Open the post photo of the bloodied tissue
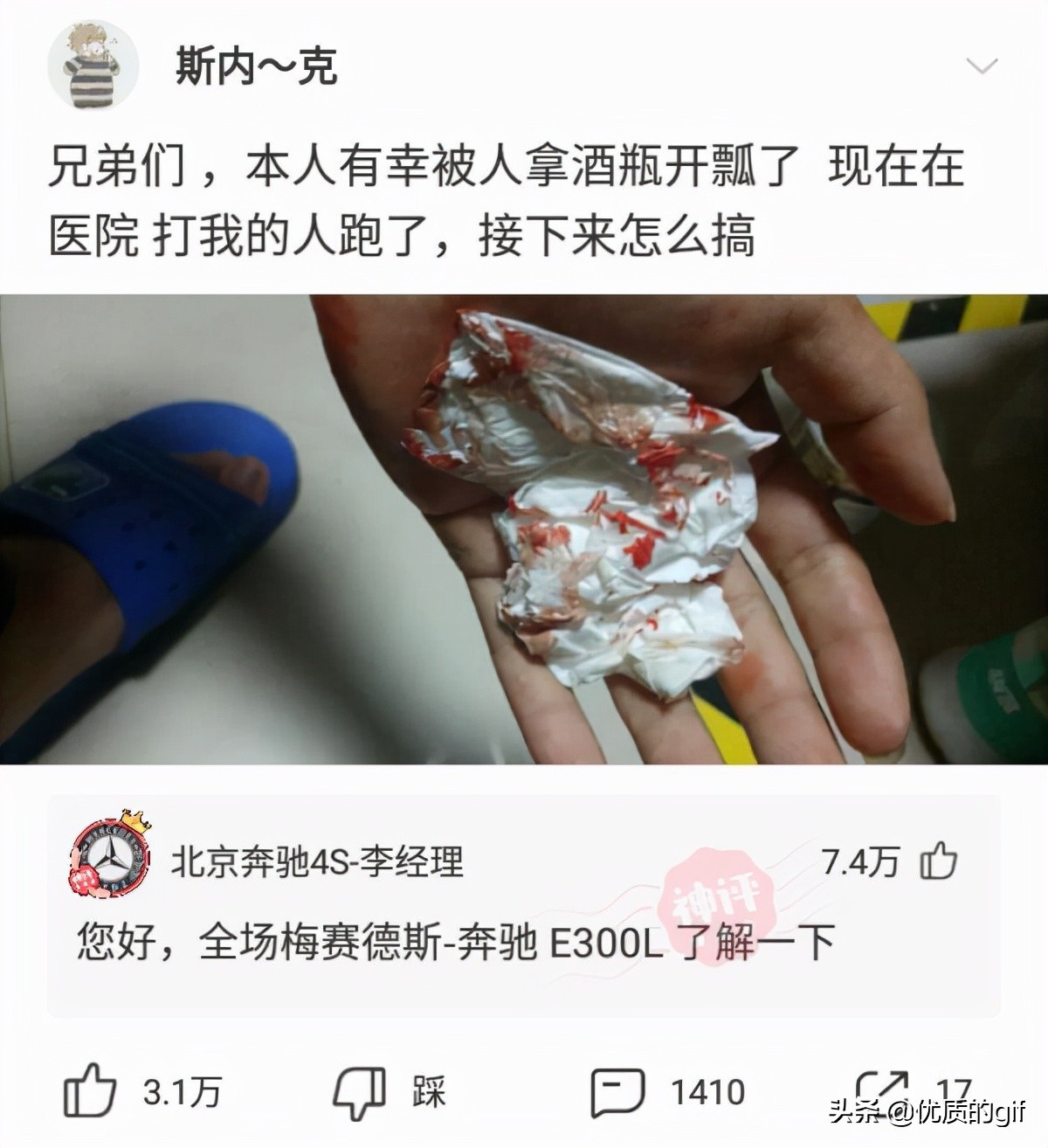The image size is (1048, 1148). click(x=524, y=529)
